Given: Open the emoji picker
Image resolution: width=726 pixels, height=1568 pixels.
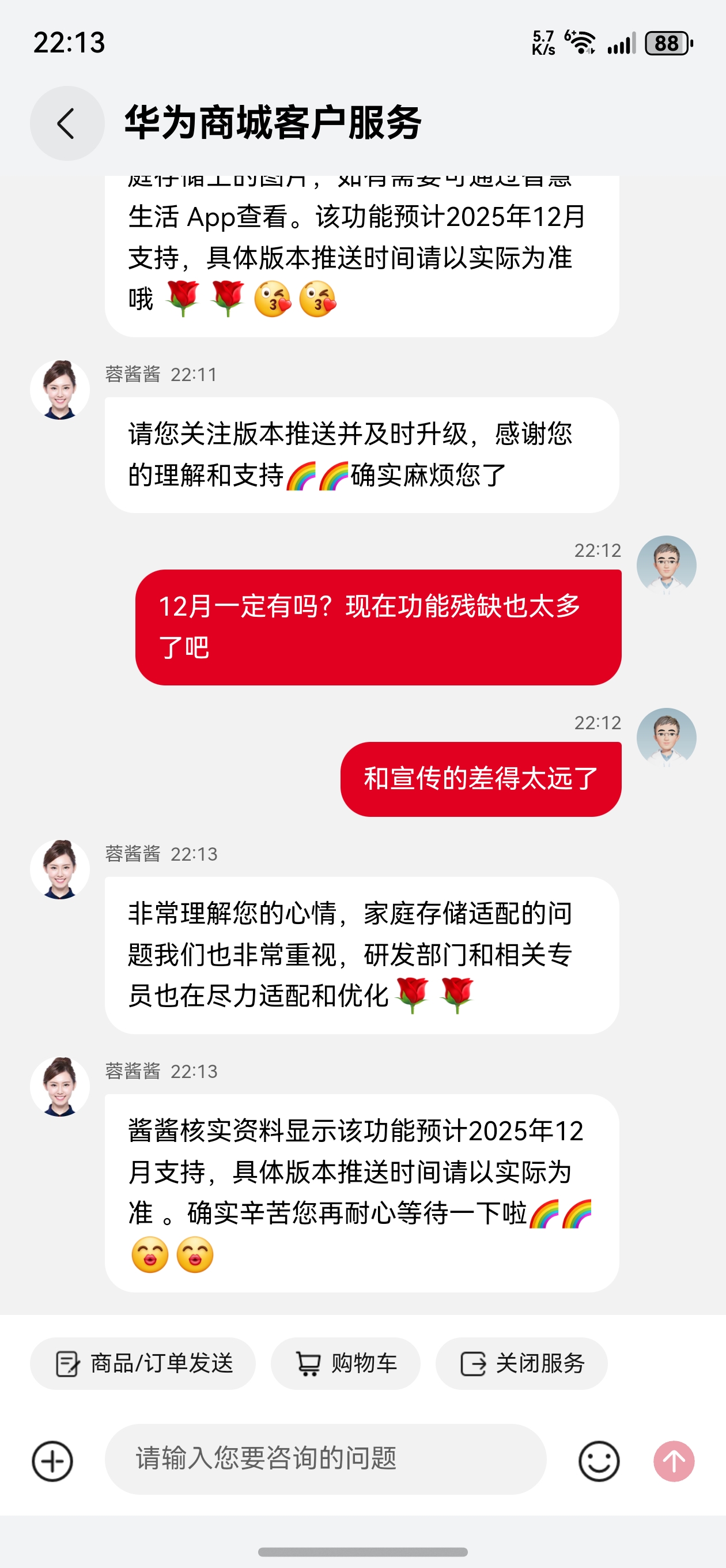Looking at the screenshot, I should 599,1461.
